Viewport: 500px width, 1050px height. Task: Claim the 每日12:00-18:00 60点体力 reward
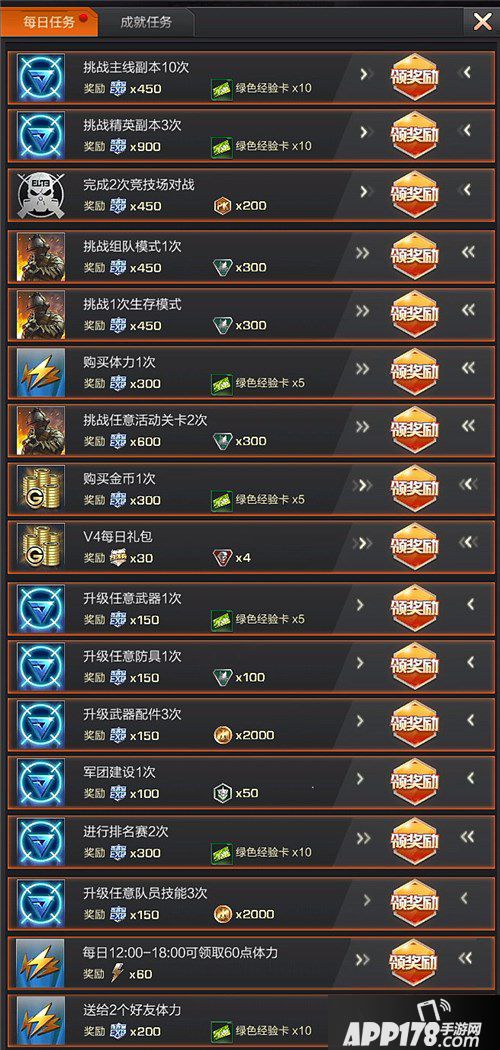click(414, 962)
